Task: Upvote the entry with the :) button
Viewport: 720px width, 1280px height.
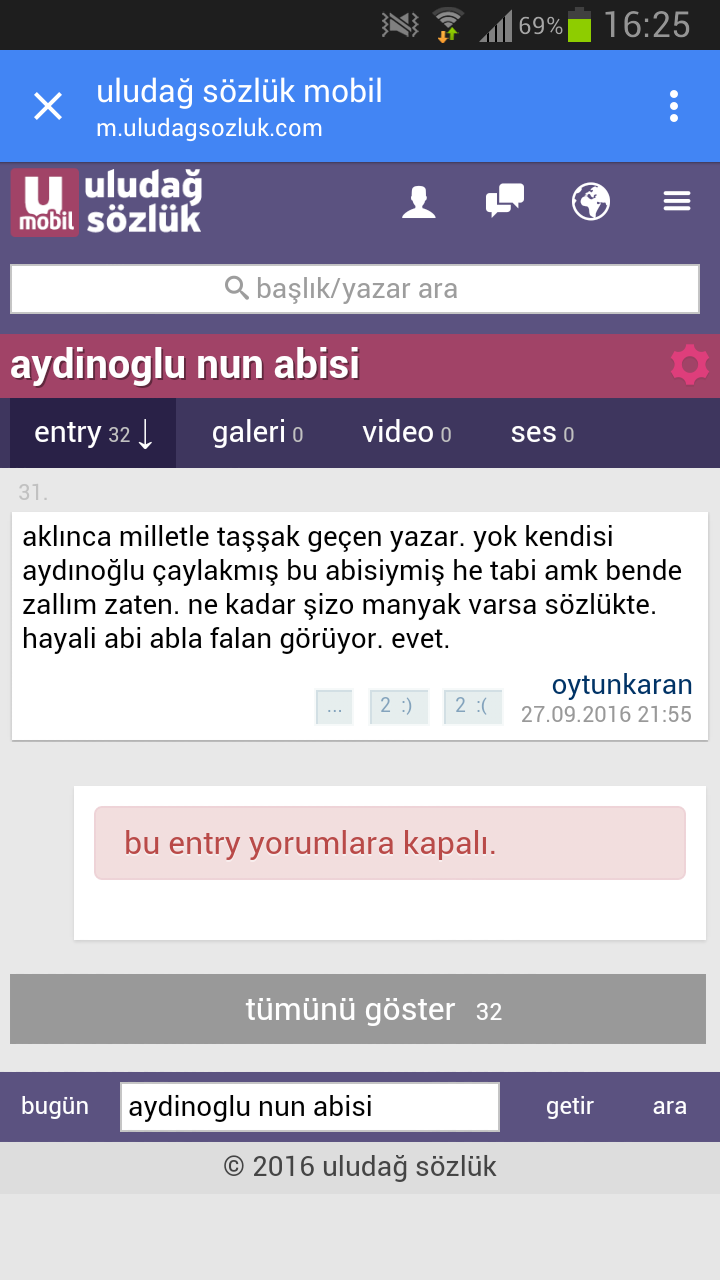Action: point(398,706)
